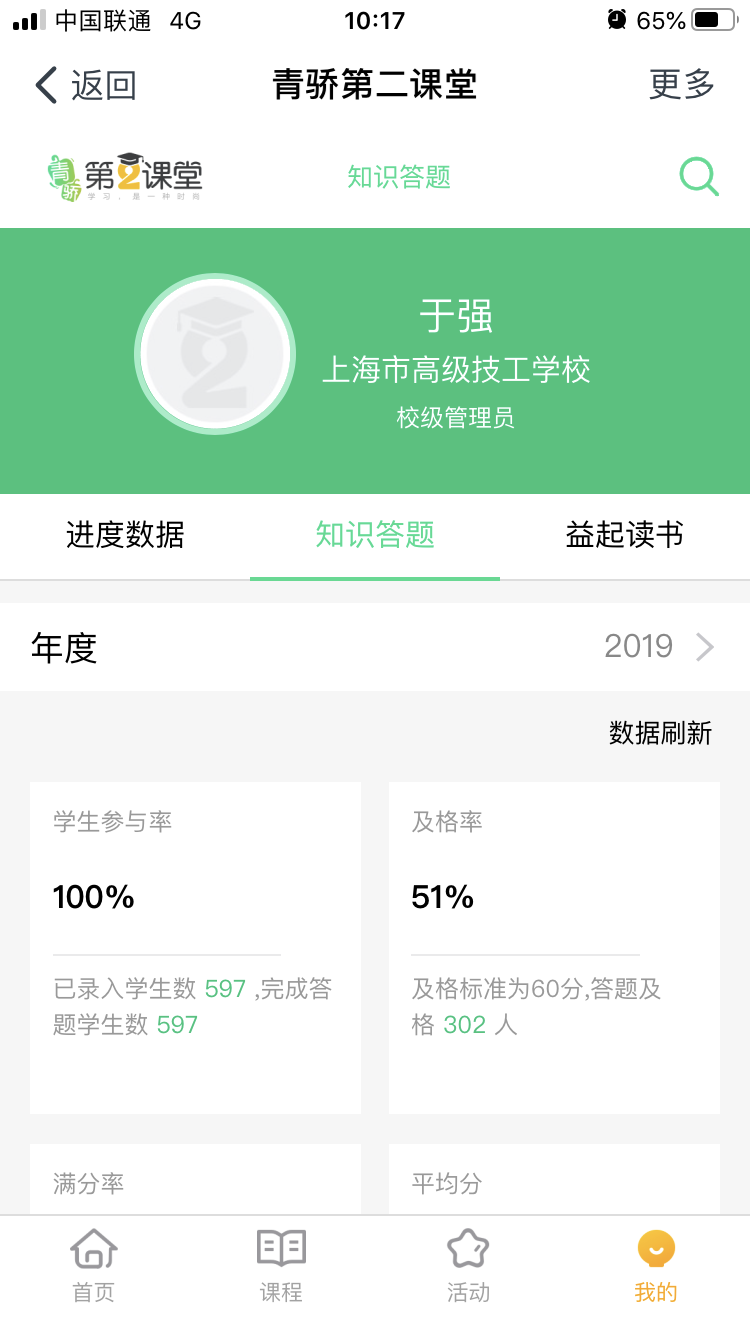The image size is (750, 1334).
Task: Select the 知识答题 tab
Action: (375, 535)
